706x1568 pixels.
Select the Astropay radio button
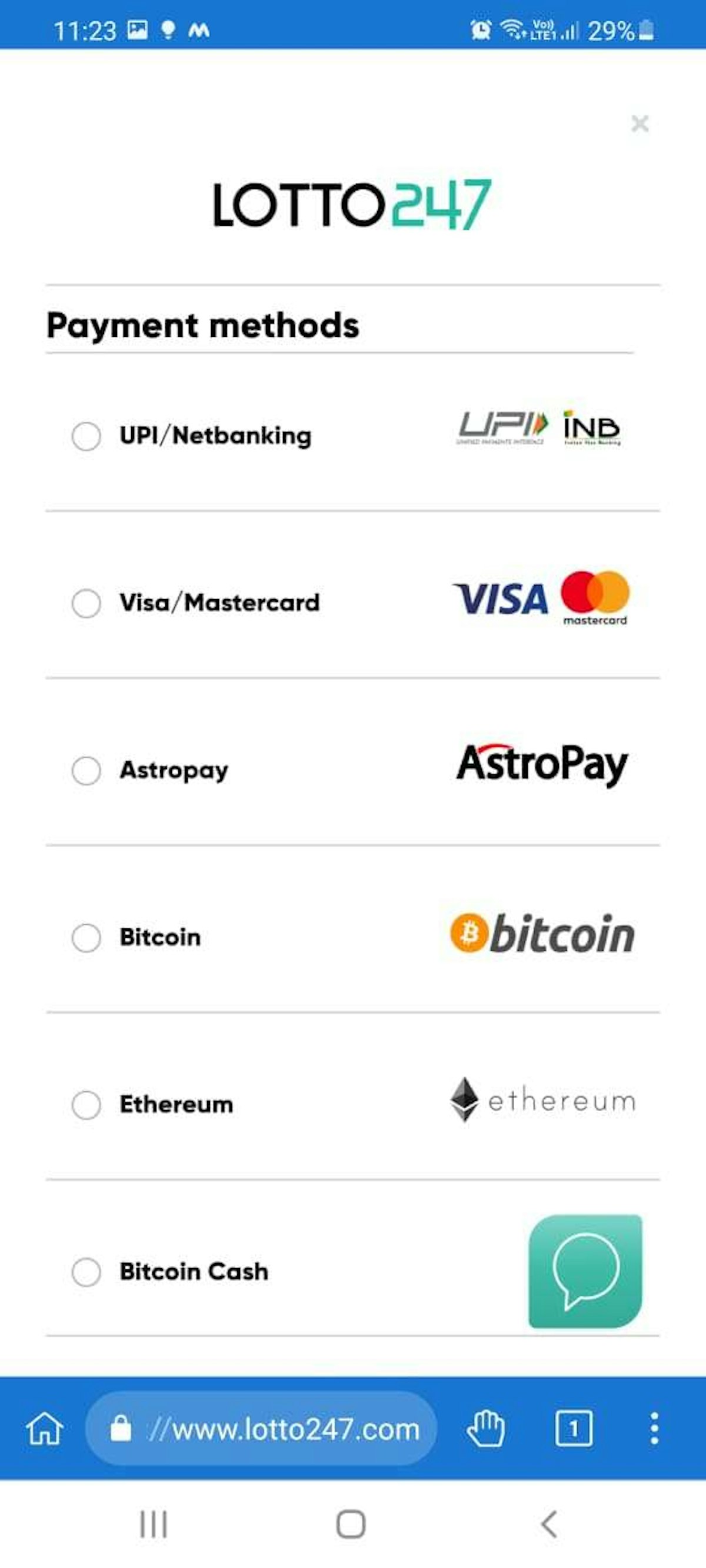[x=86, y=771]
